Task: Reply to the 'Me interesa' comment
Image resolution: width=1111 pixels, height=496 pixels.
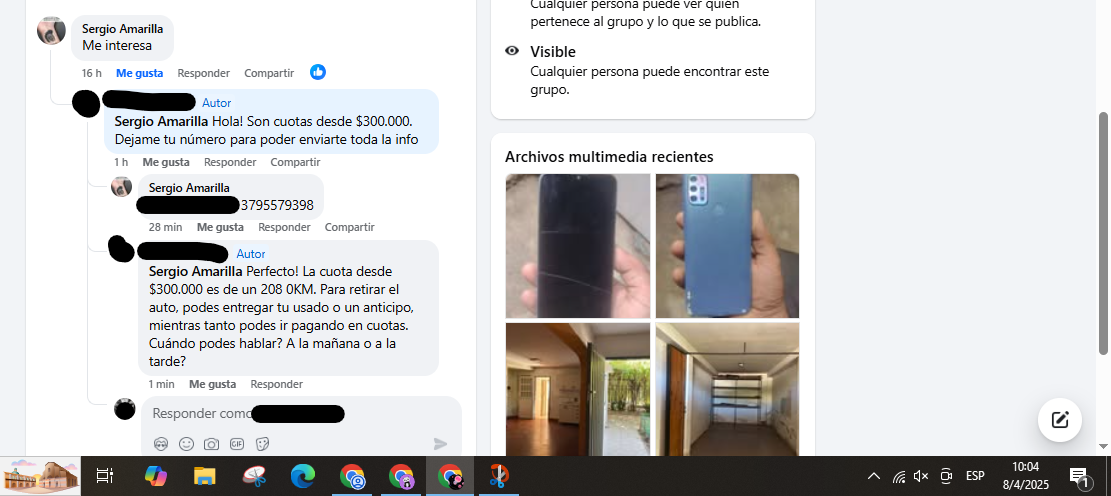Action: [x=203, y=73]
